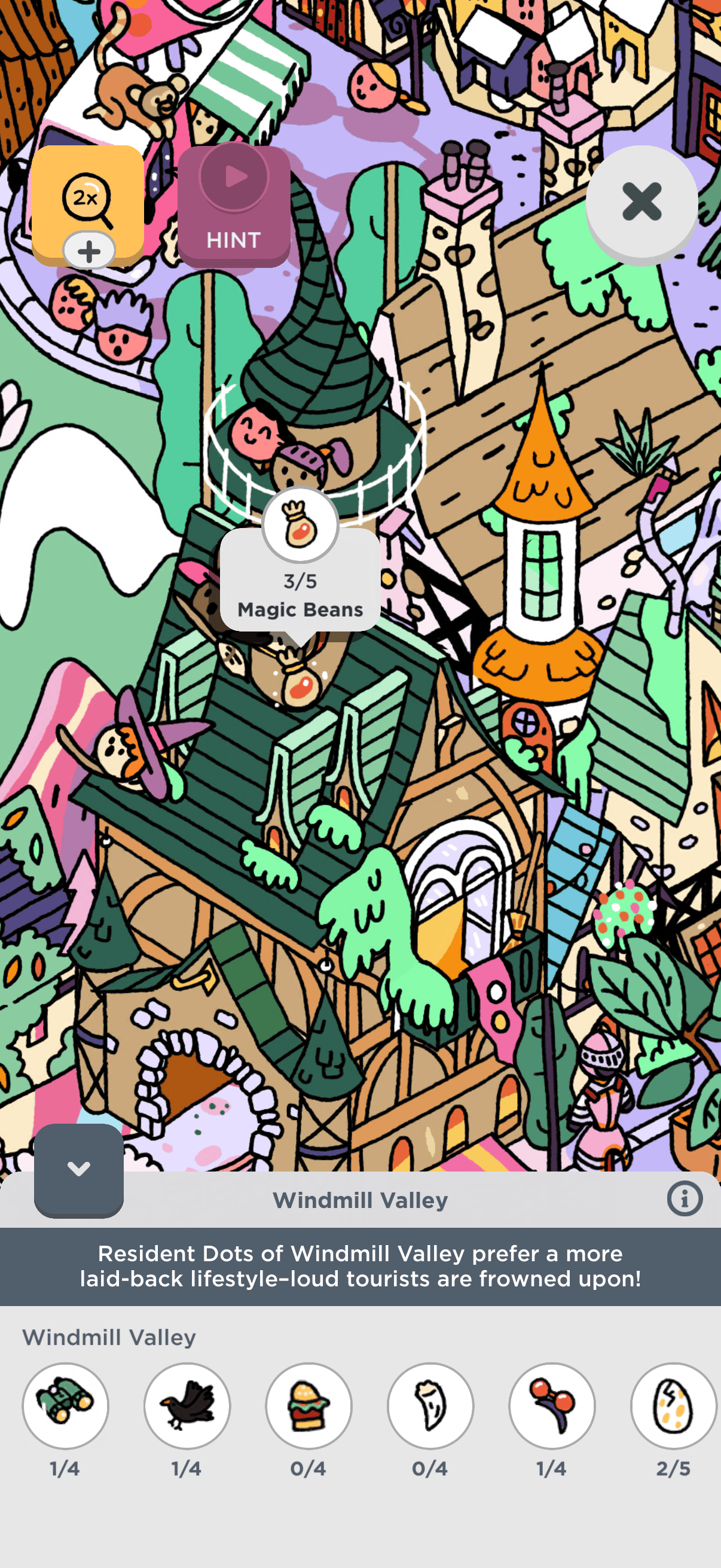
Task: Select the burger item
Action: tap(308, 1405)
